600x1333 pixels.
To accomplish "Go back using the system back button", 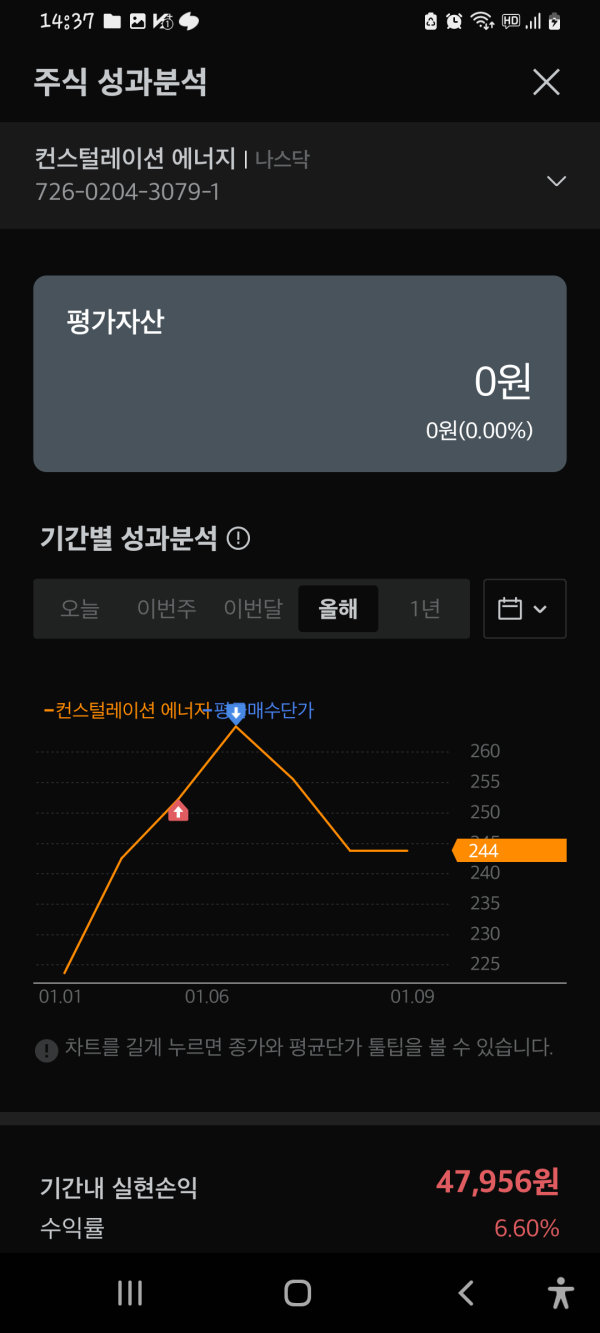I will pyautogui.click(x=465, y=1293).
